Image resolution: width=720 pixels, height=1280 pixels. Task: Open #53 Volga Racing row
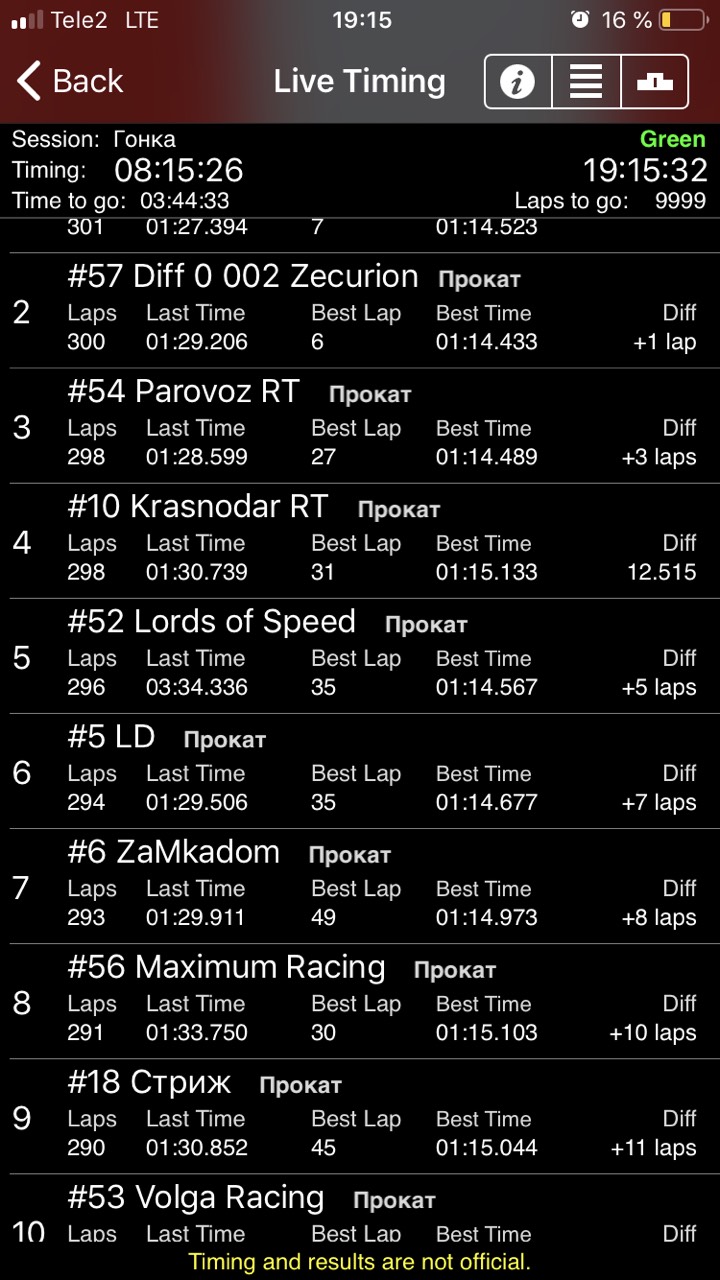click(360, 1212)
